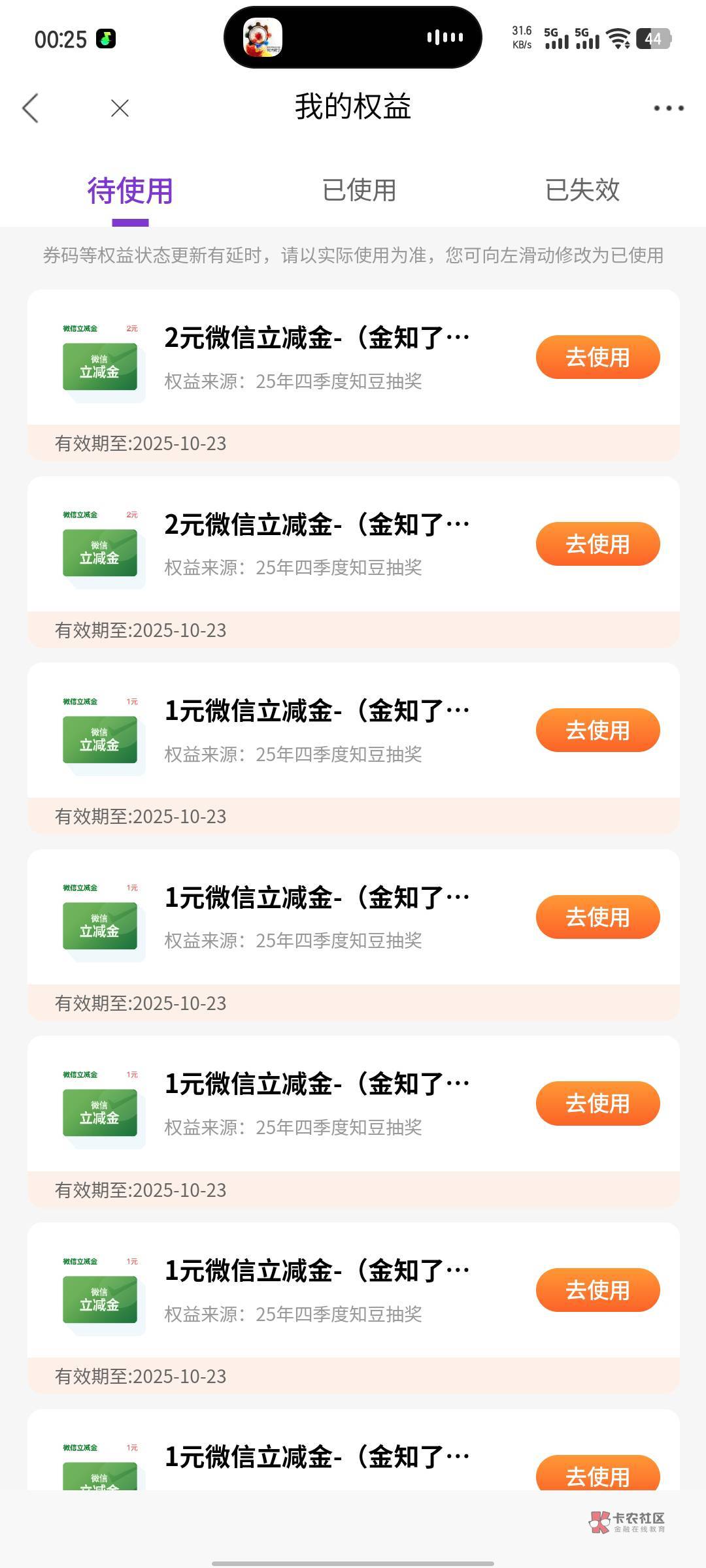Image resolution: width=706 pixels, height=1568 pixels.
Task: Use the third 1元微信立减金 coupon
Action: (x=597, y=1103)
